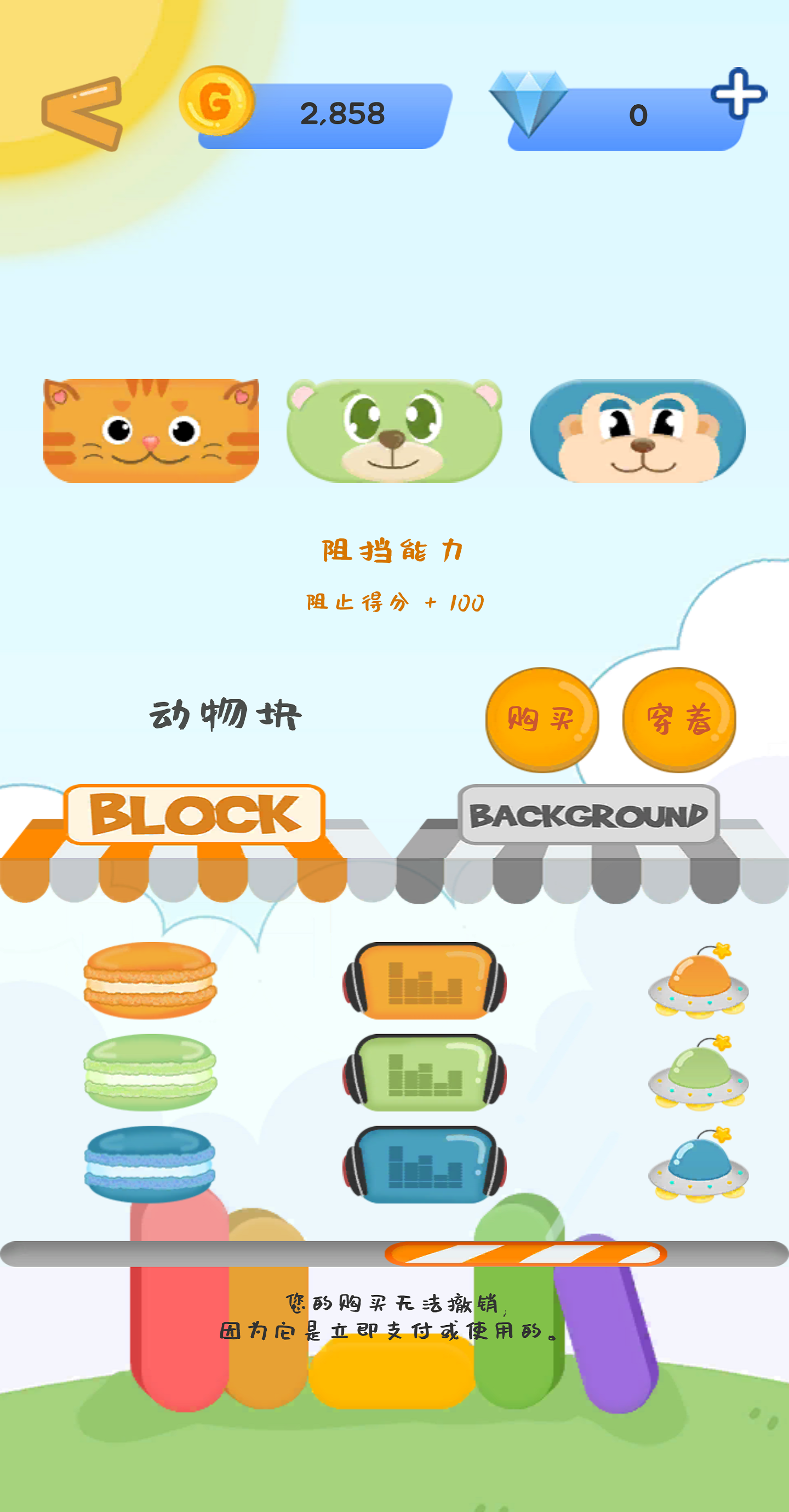Image resolution: width=789 pixels, height=1512 pixels.
Task: Add more diamonds with the plus icon
Action: pos(738,94)
